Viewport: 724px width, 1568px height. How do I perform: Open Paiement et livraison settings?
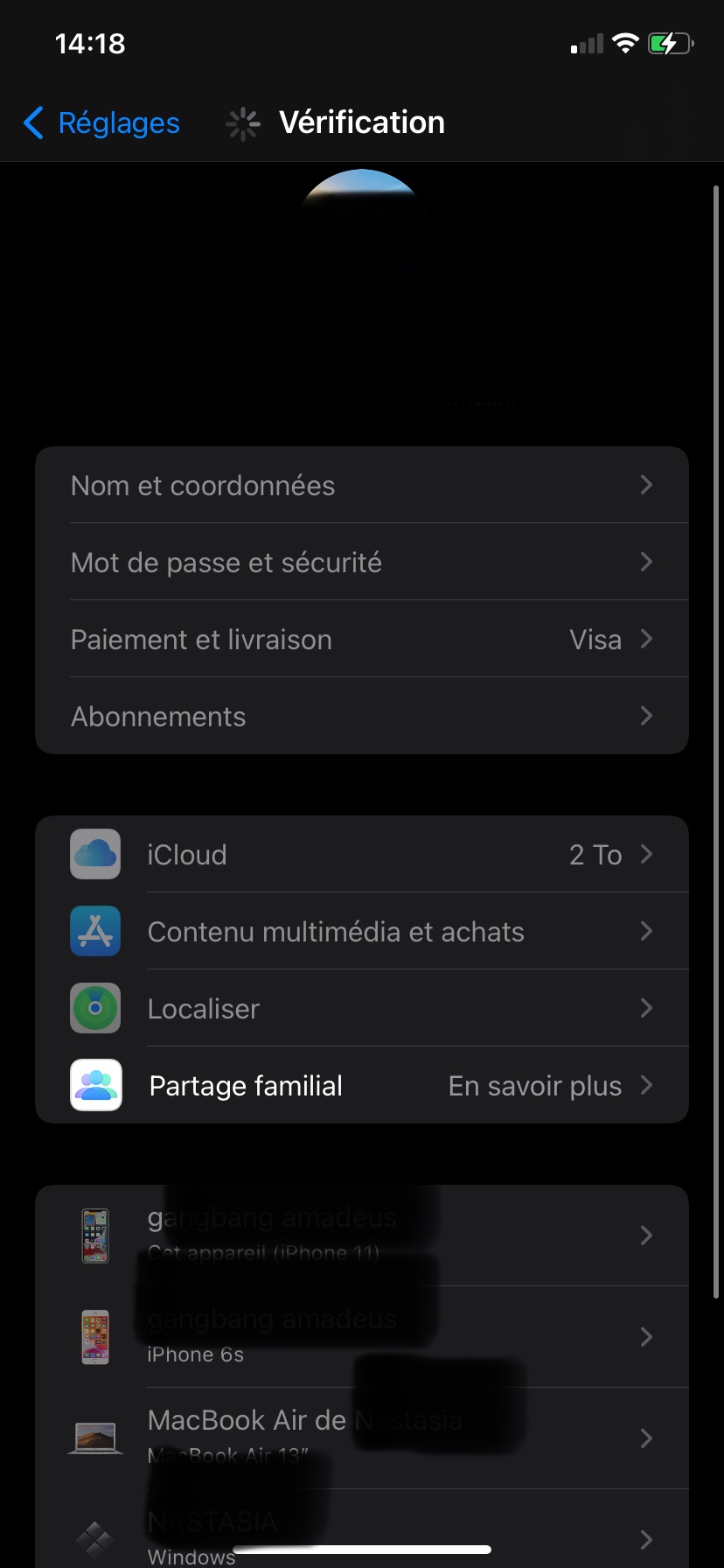(x=362, y=640)
